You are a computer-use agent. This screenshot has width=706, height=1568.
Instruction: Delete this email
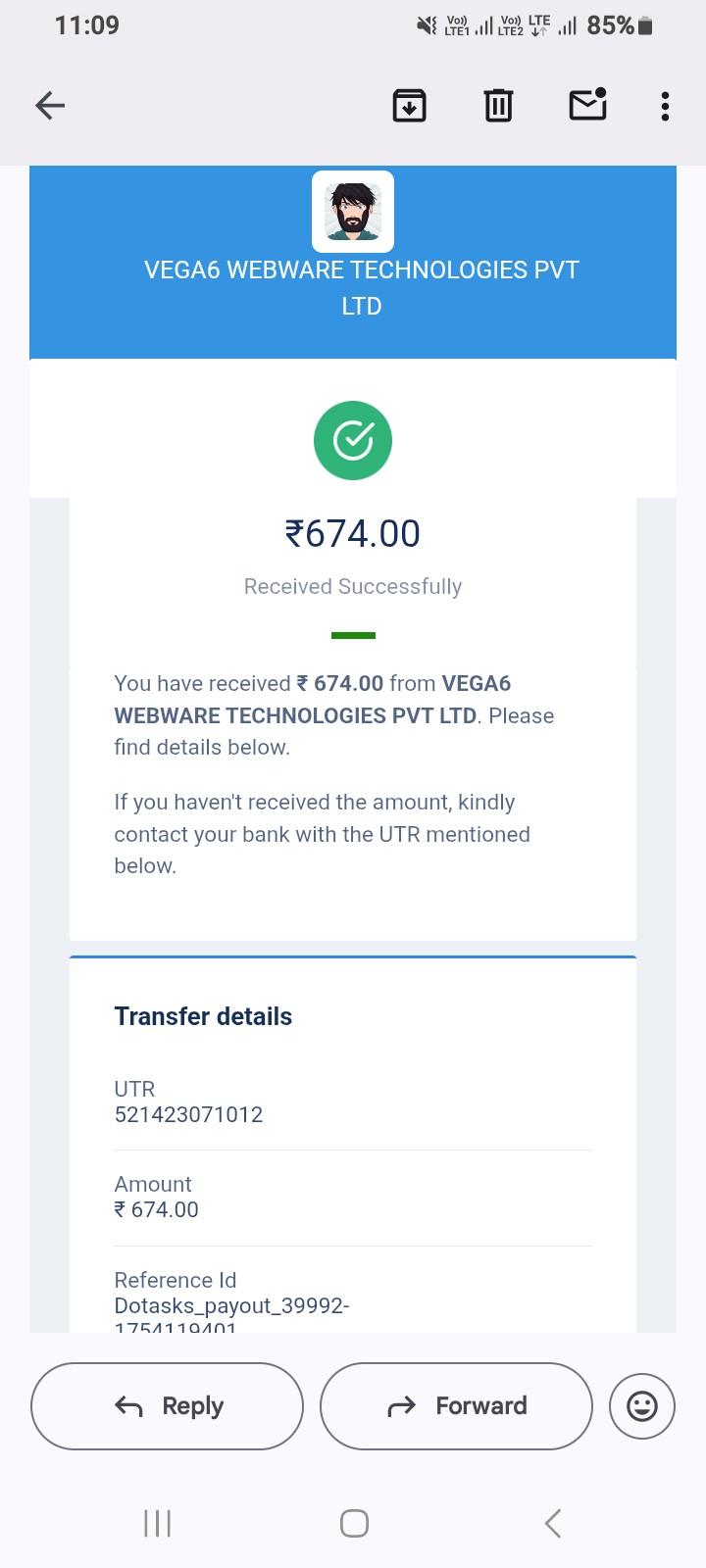498,105
